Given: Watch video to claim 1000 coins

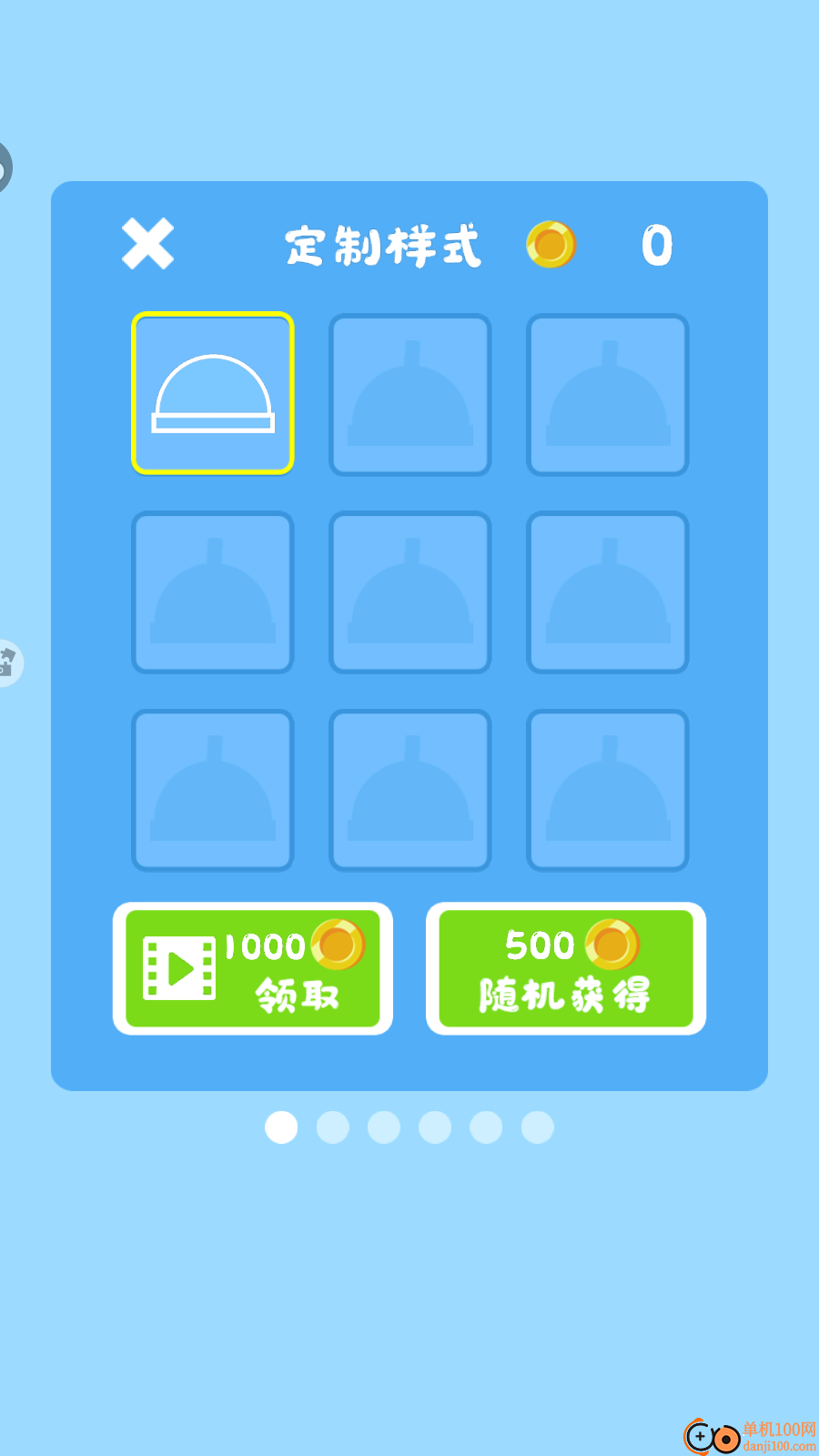Looking at the screenshot, I should (253, 968).
